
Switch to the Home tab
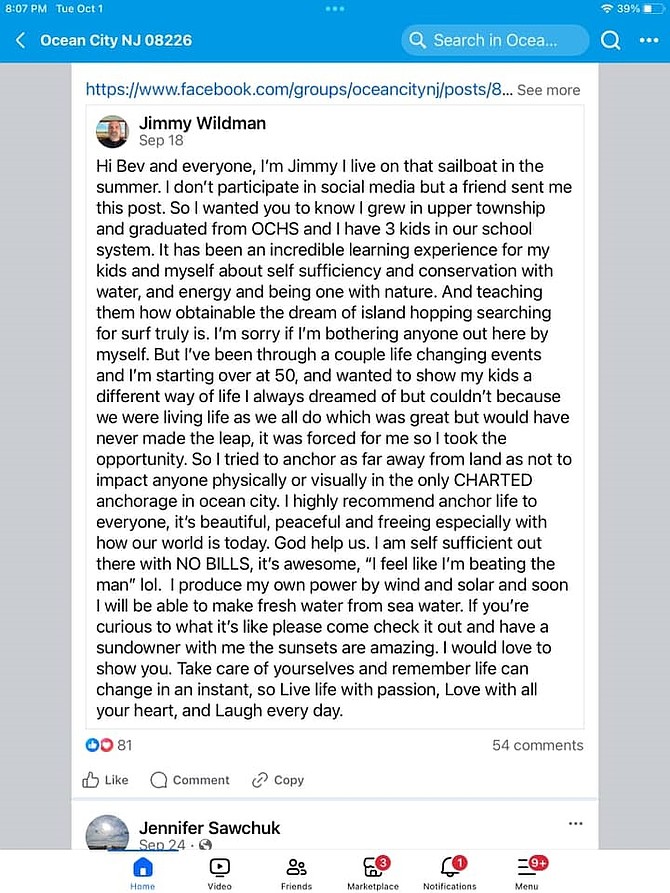(142, 872)
